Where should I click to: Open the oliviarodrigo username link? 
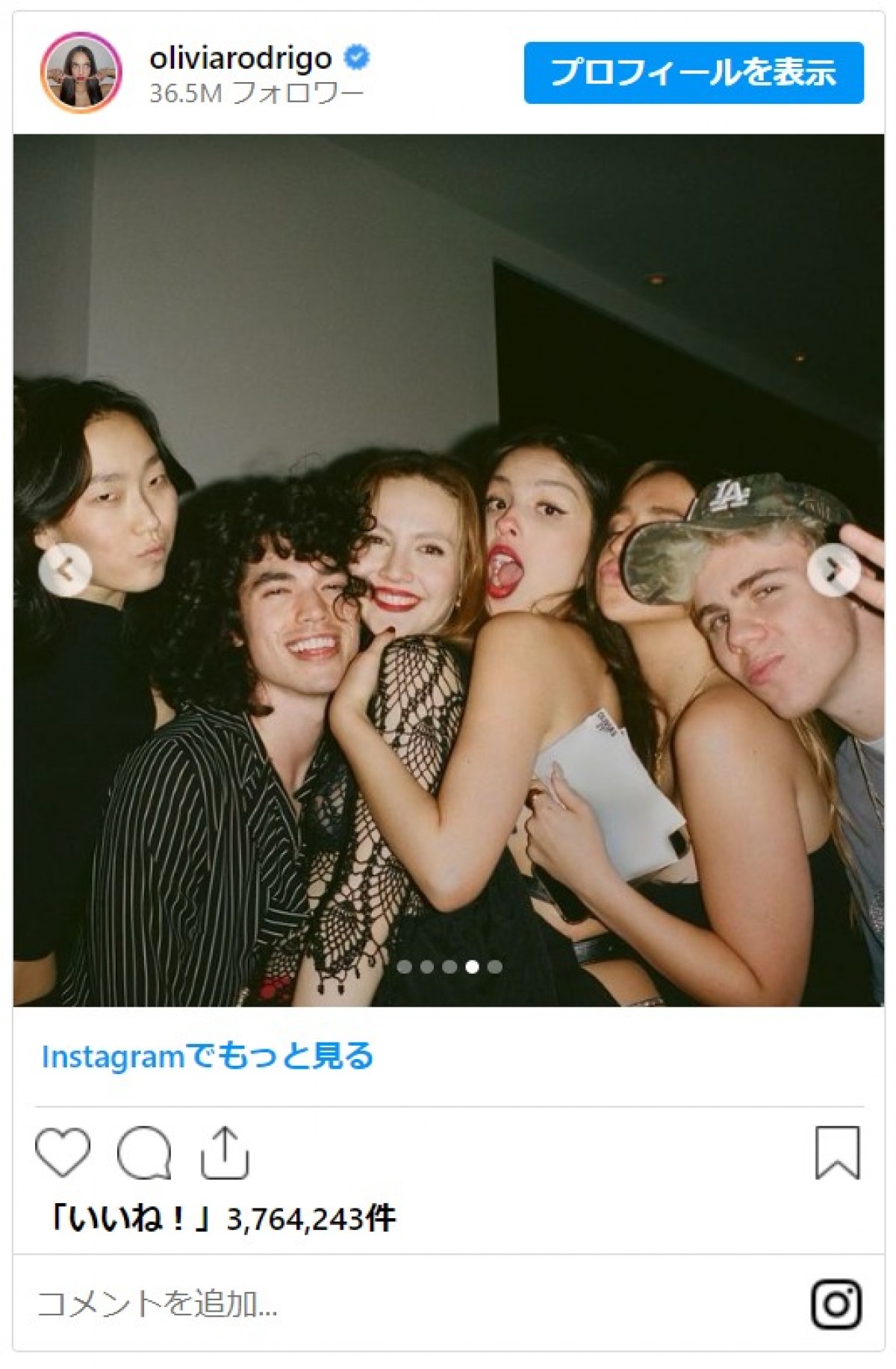[240, 58]
